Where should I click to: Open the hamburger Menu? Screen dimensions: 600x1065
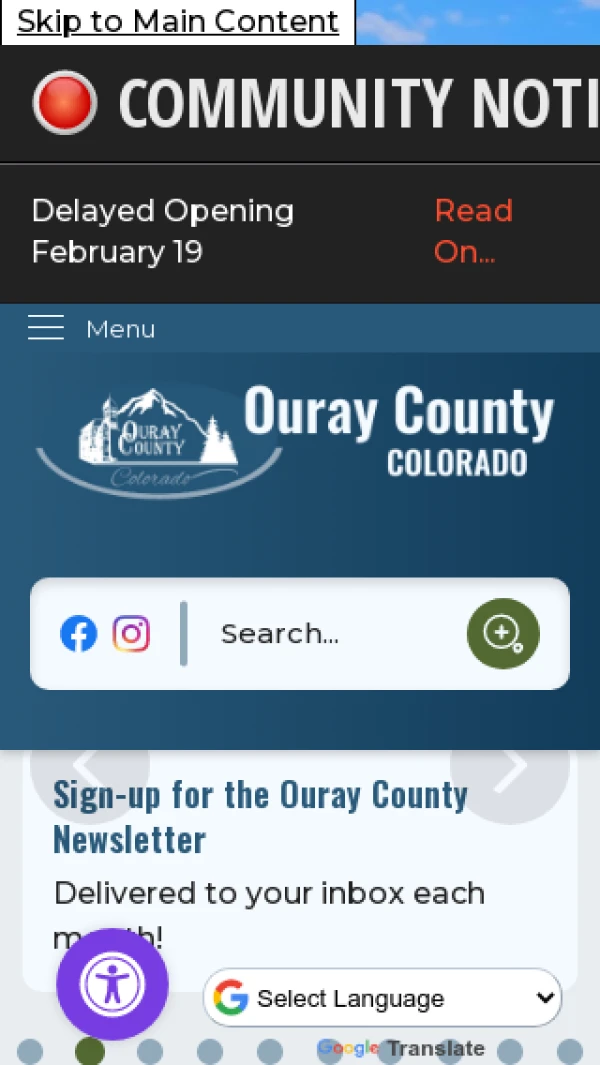click(x=92, y=328)
